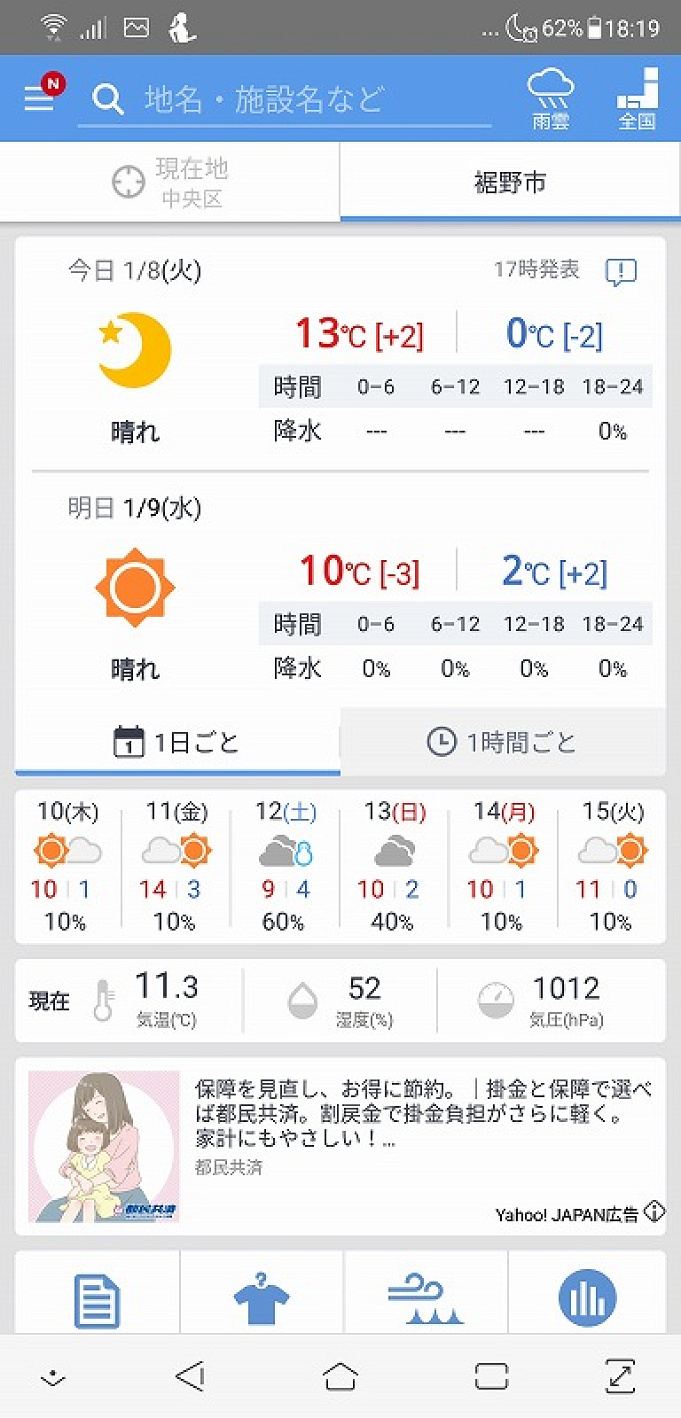Open the hamburger menu

point(40,98)
